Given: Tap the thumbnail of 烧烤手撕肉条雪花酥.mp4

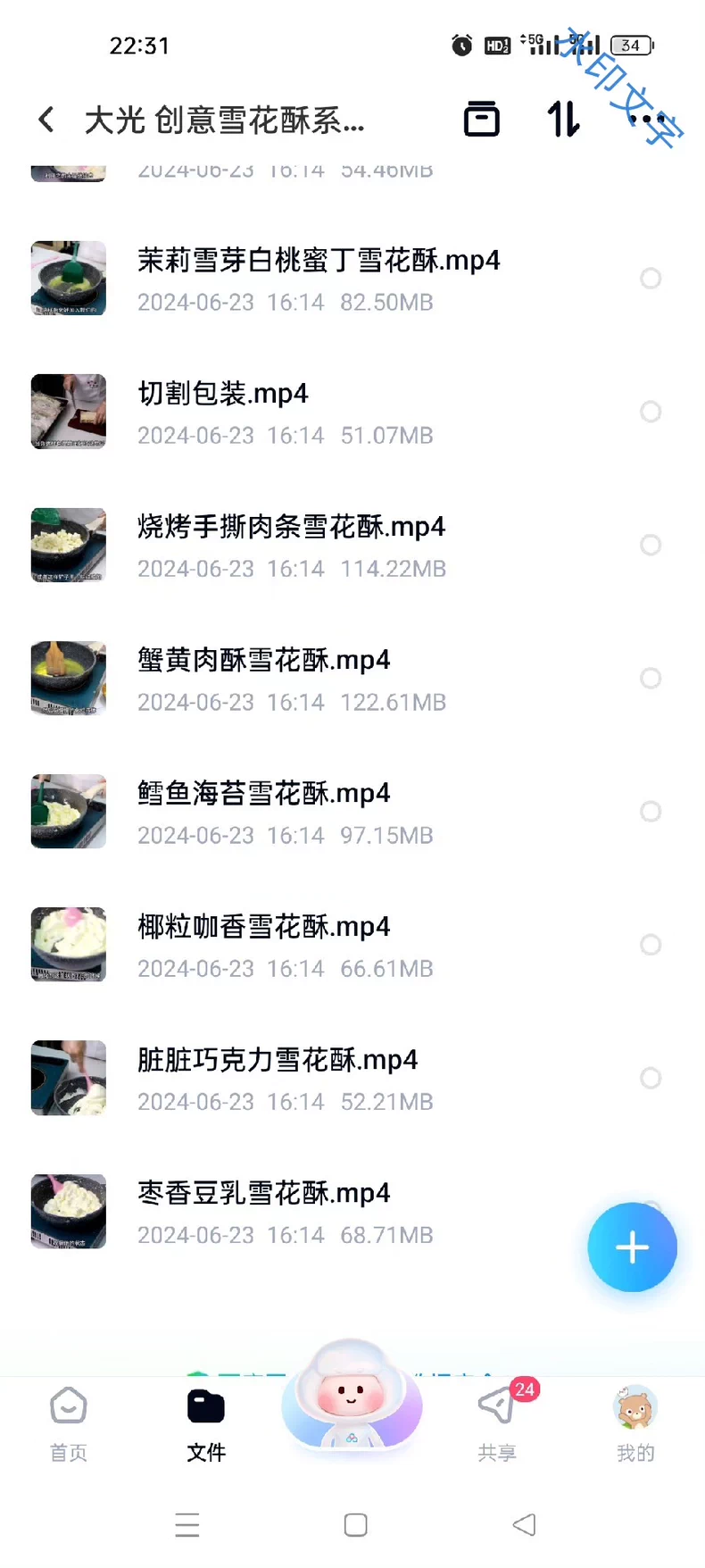Looking at the screenshot, I should (68, 545).
